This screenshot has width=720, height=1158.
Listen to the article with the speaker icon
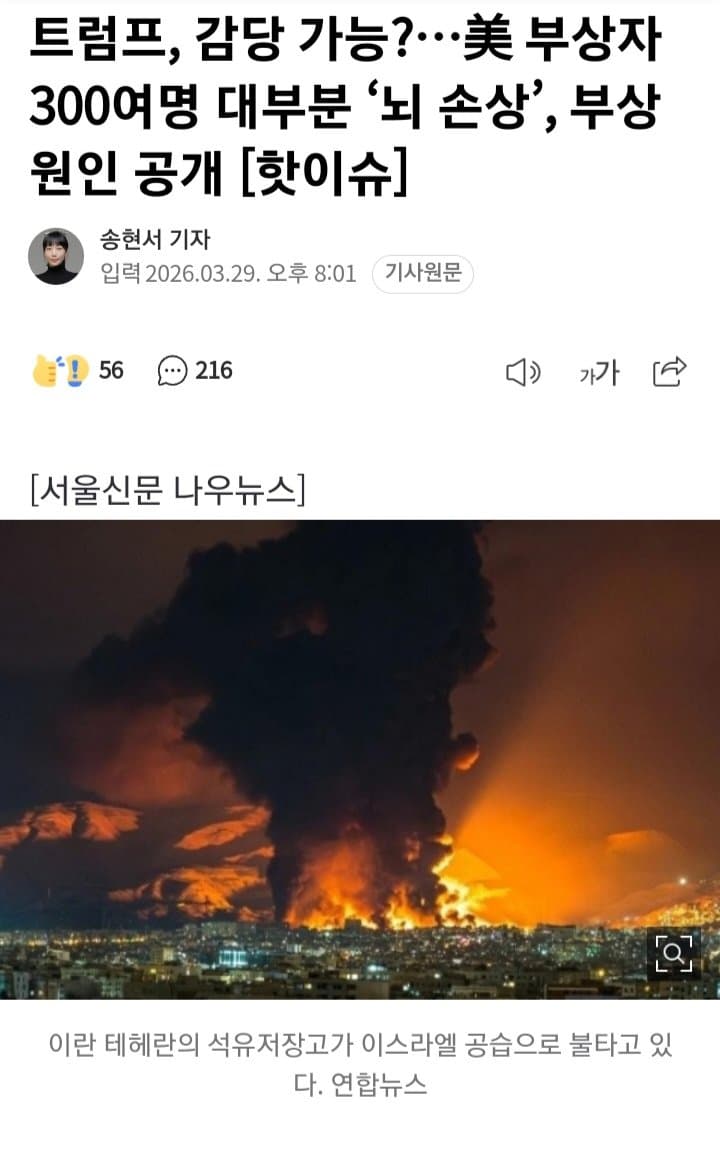pos(522,373)
